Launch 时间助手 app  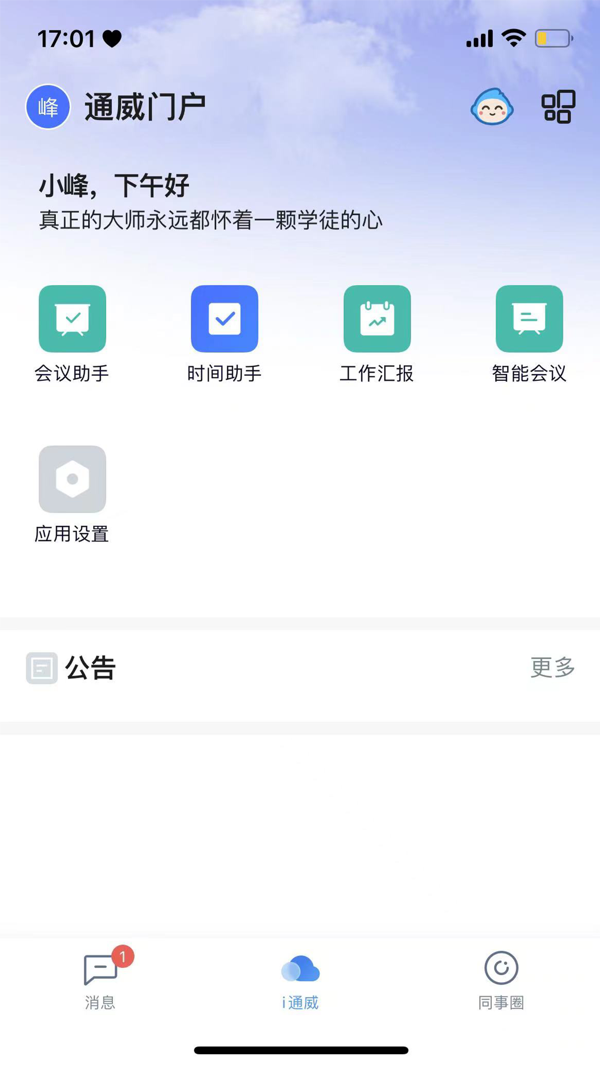pyautogui.click(x=224, y=320)
